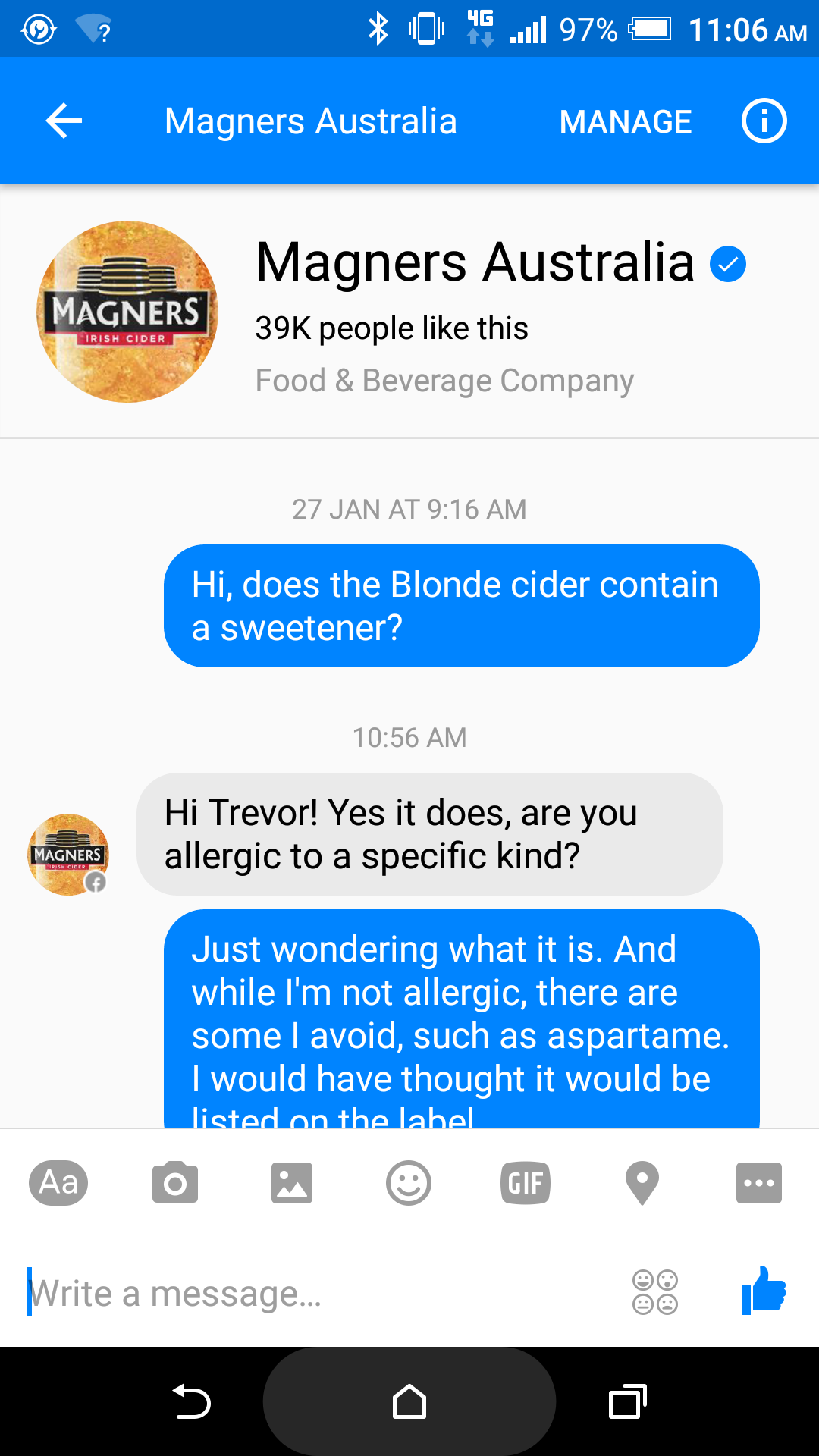This screenshot has height=1456, width=819.
Task: Open the GIF picker
Action: pyautogui.click(x=526, y=1183)
